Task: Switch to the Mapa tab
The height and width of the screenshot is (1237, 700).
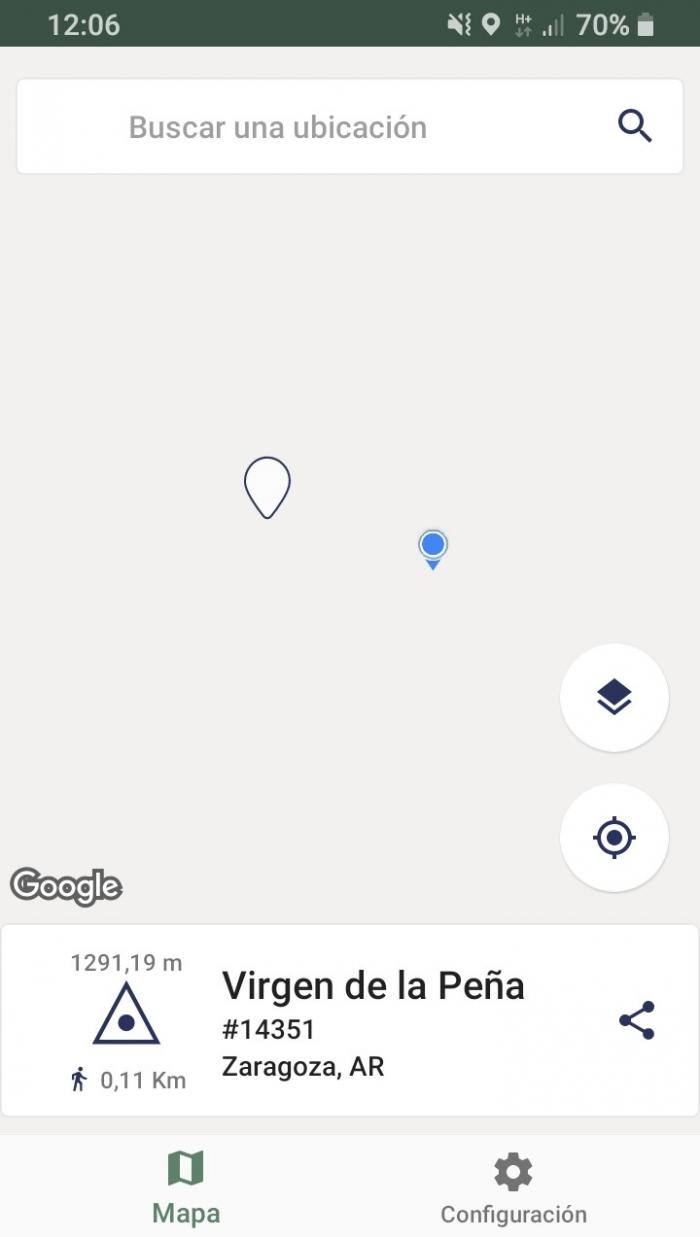Action: (186, 1189)
